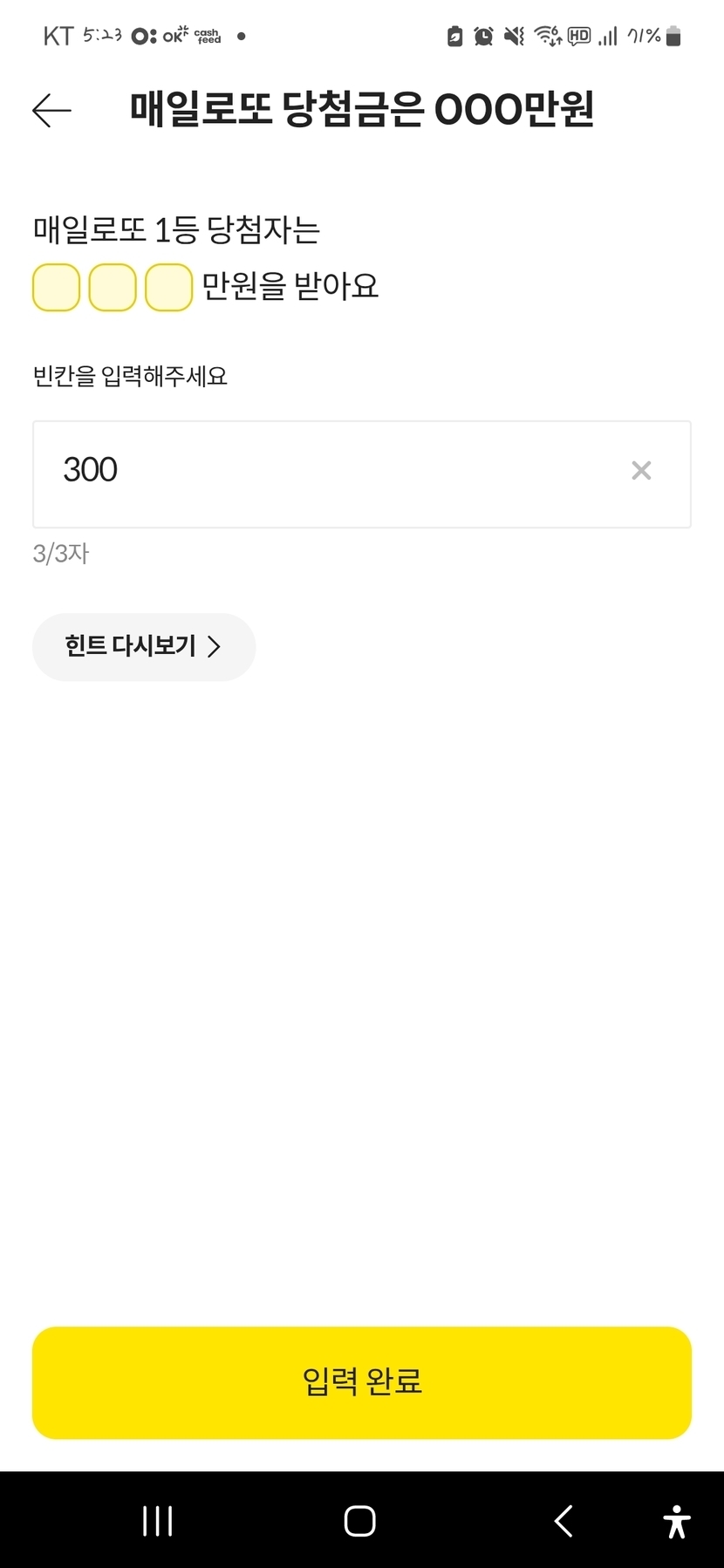This screenshot has height=1568, width=724.
Task: Go to the system home screen
Action: click(359, 1521)
